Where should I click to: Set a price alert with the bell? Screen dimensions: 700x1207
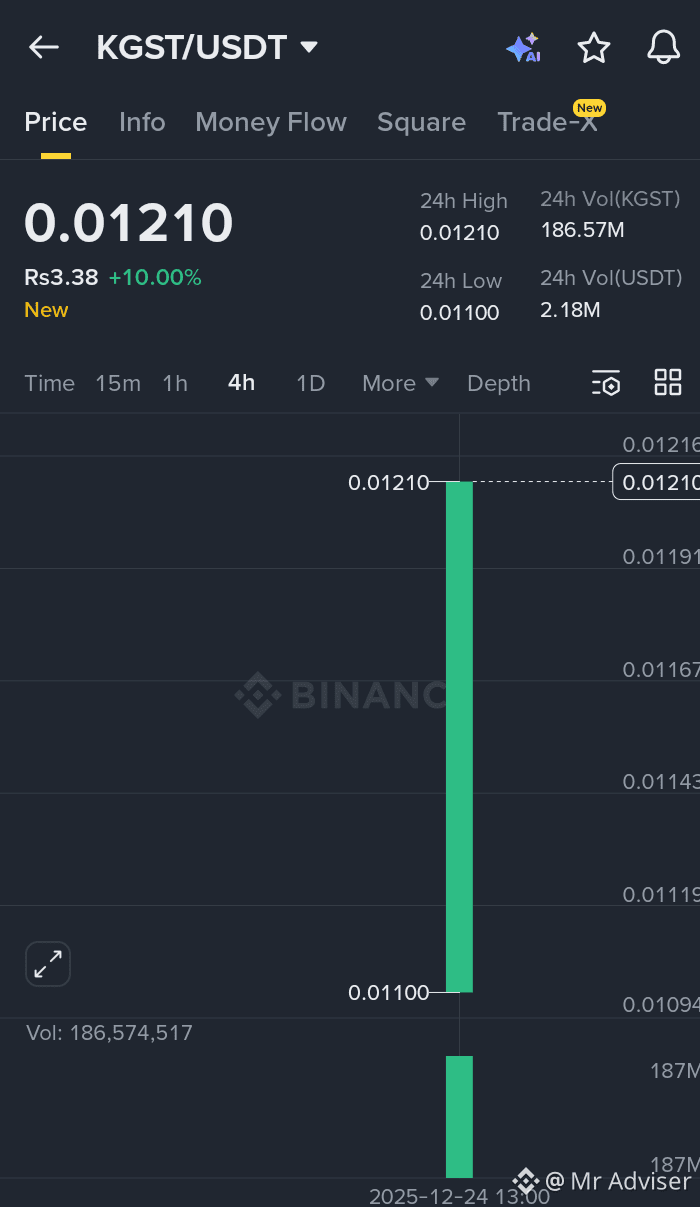(x=663, y=47)
